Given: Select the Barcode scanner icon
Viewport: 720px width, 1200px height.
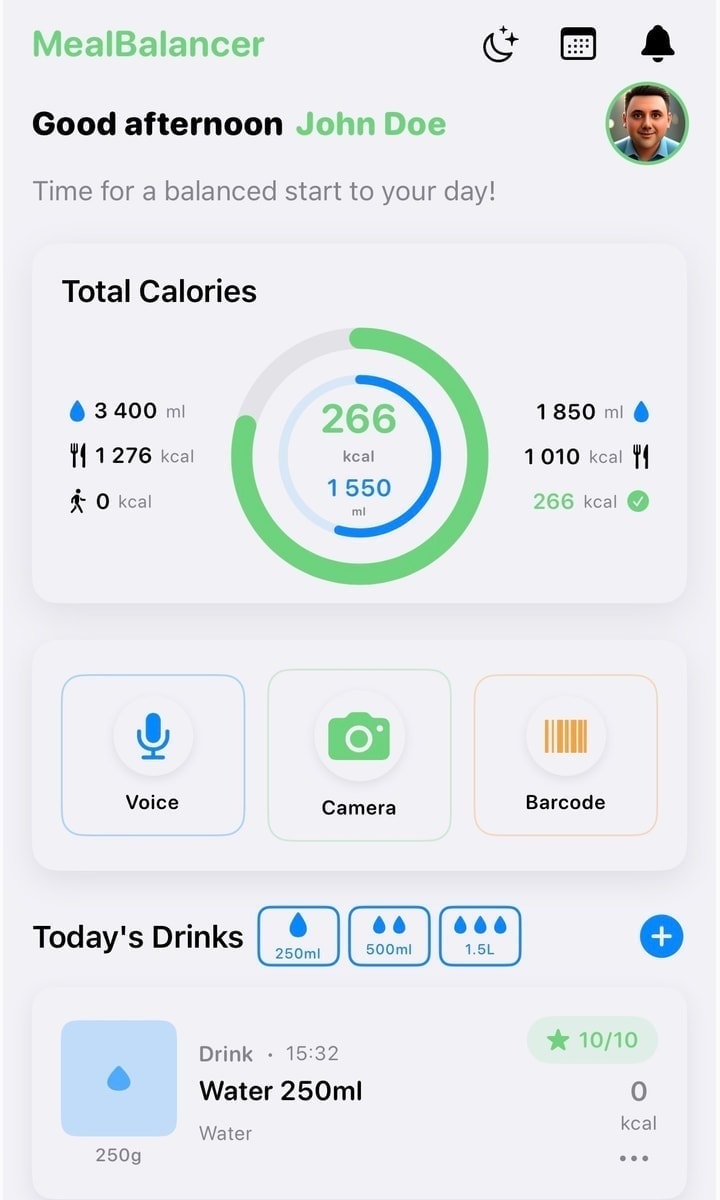Looking at the screenshot, I should [x=565, y=735].
